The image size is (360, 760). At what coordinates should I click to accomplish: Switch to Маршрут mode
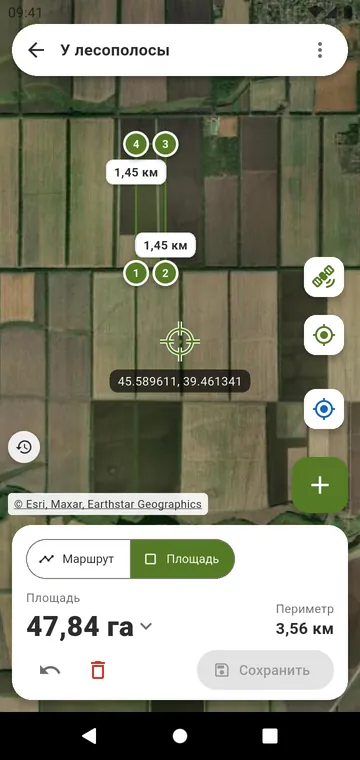tap(78, 559)
